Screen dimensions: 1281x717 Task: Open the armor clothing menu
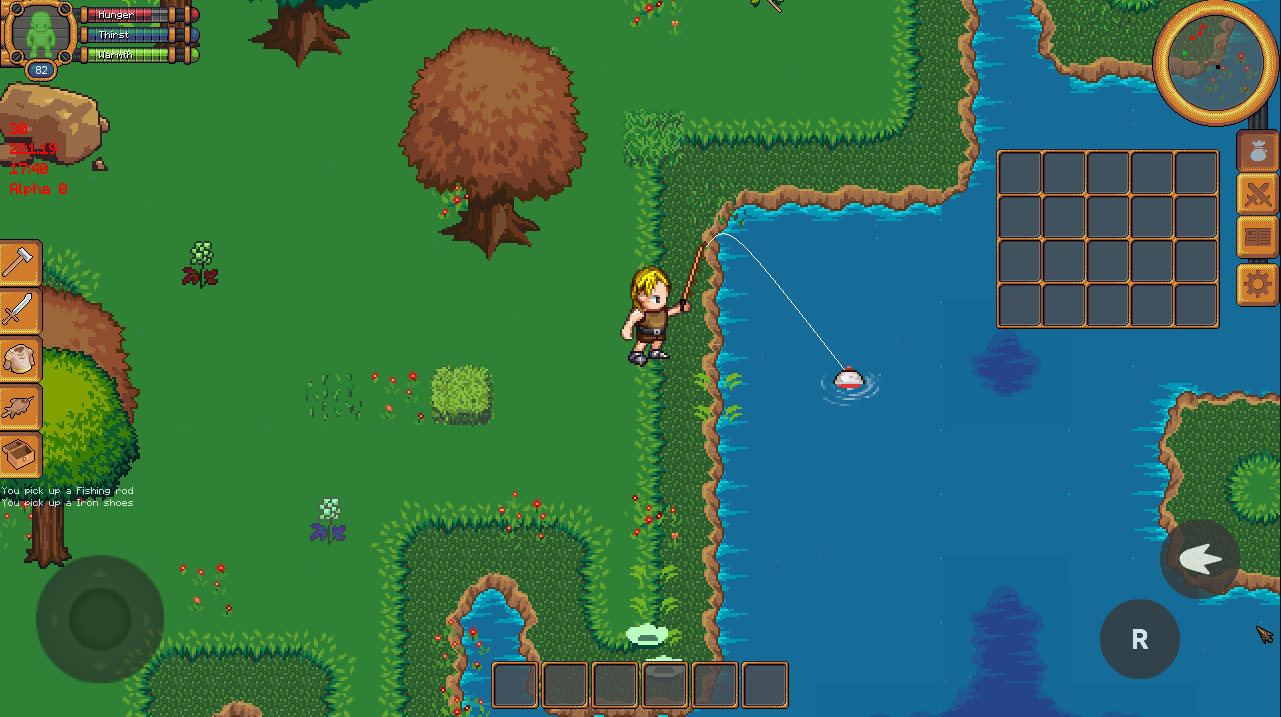coord(20,359)
